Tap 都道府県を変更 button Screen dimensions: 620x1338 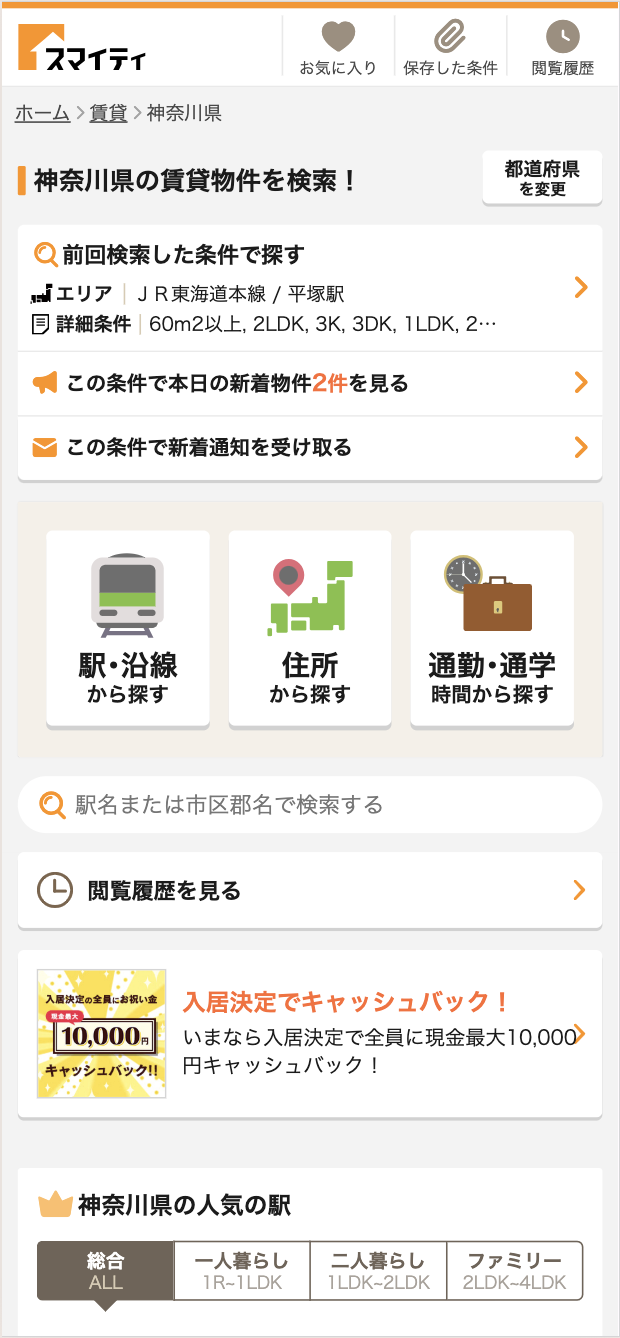coord(542,178)
